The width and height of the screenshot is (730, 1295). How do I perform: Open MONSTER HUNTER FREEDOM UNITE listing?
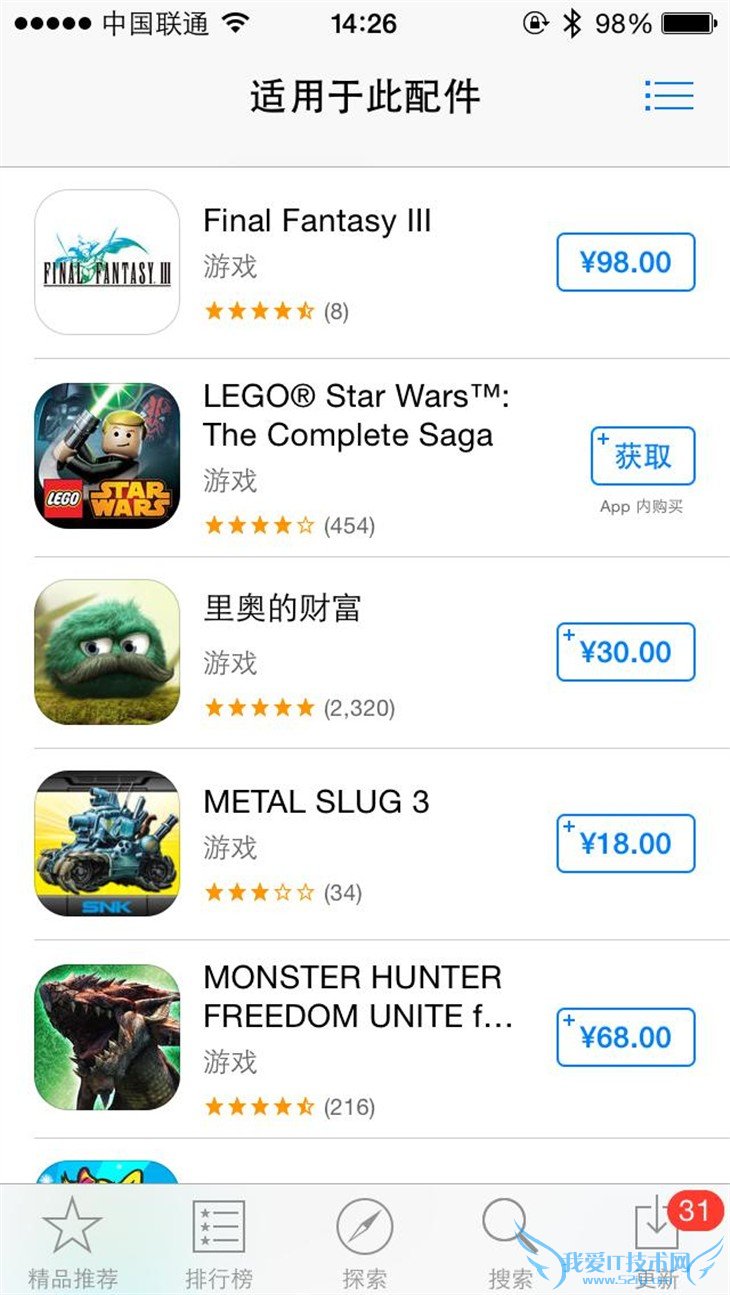(356, 996)
